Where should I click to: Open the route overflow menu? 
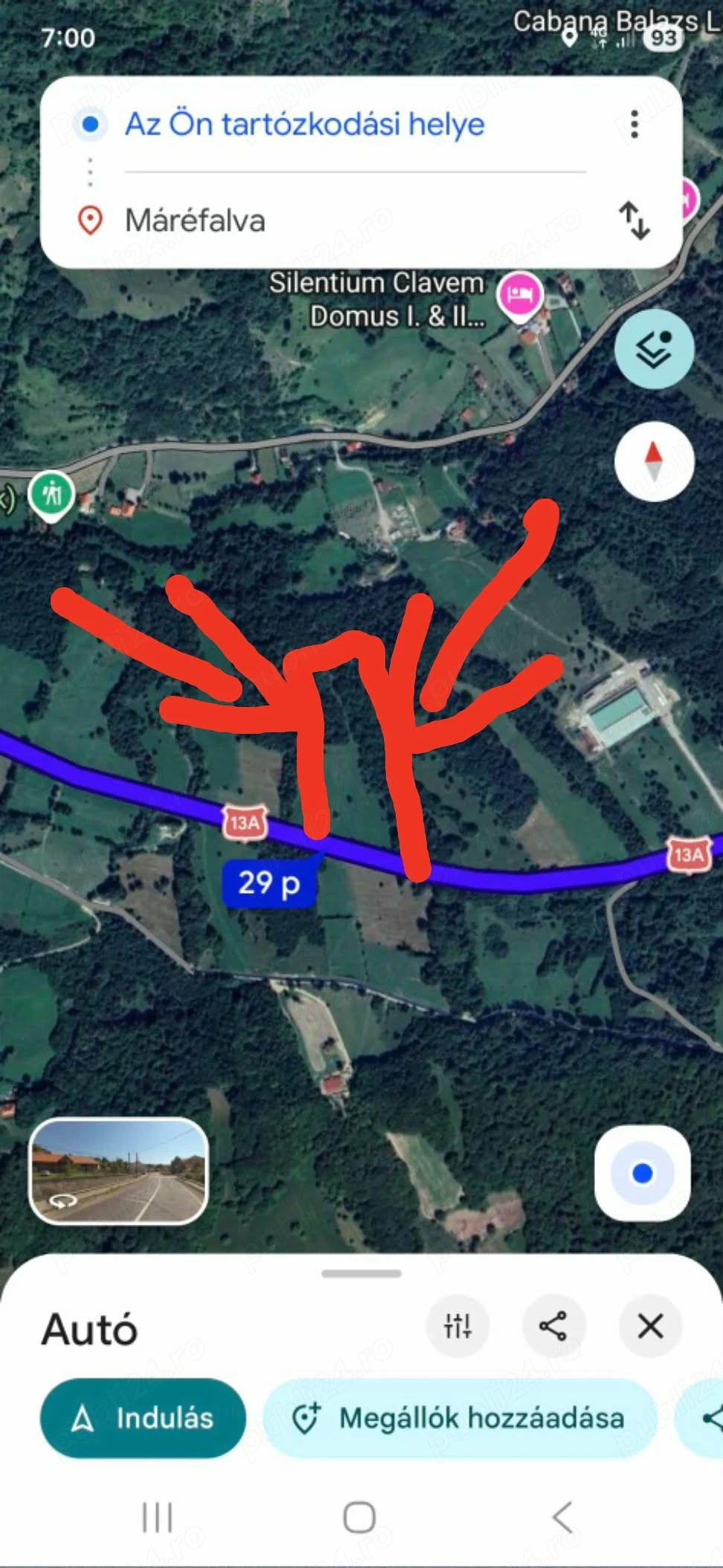[634, 124]
